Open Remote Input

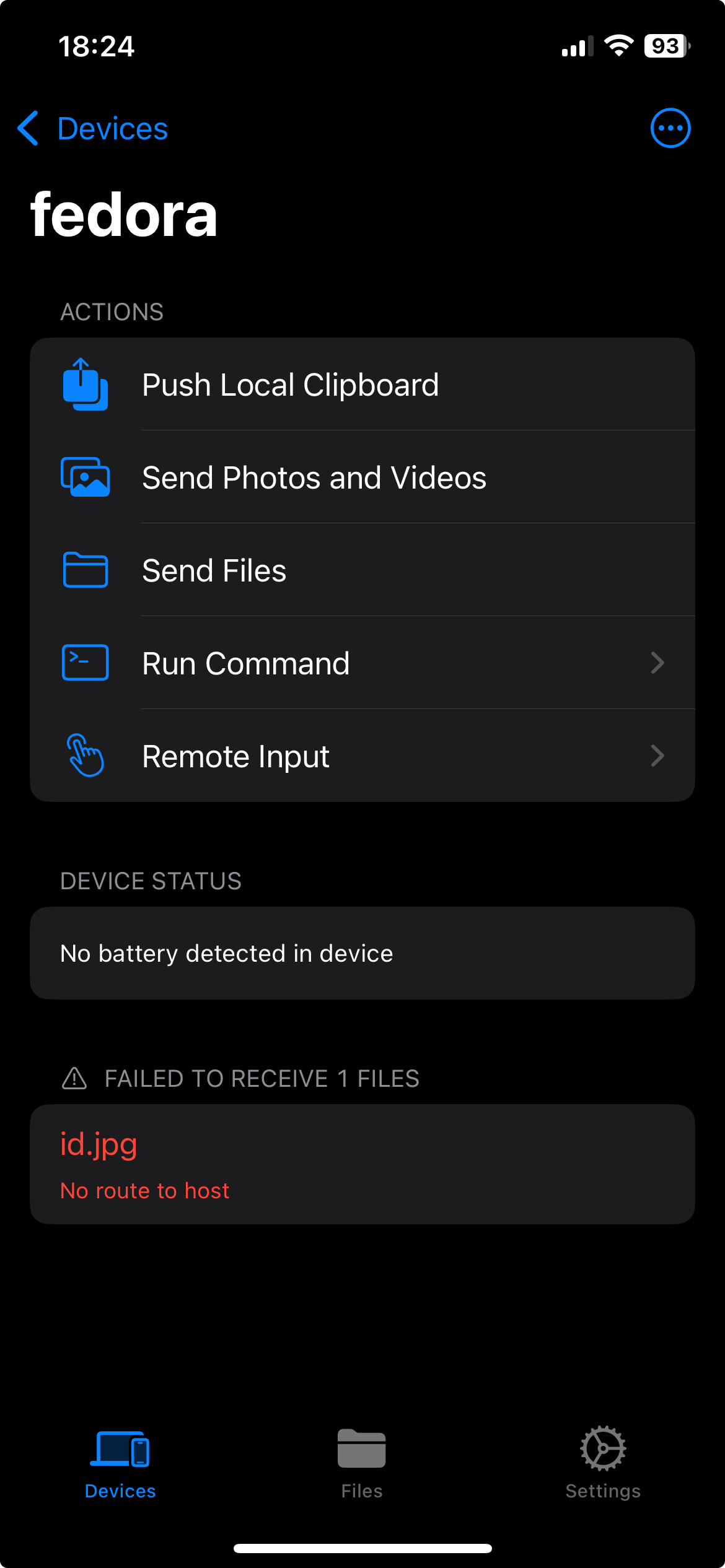[362, 756]
